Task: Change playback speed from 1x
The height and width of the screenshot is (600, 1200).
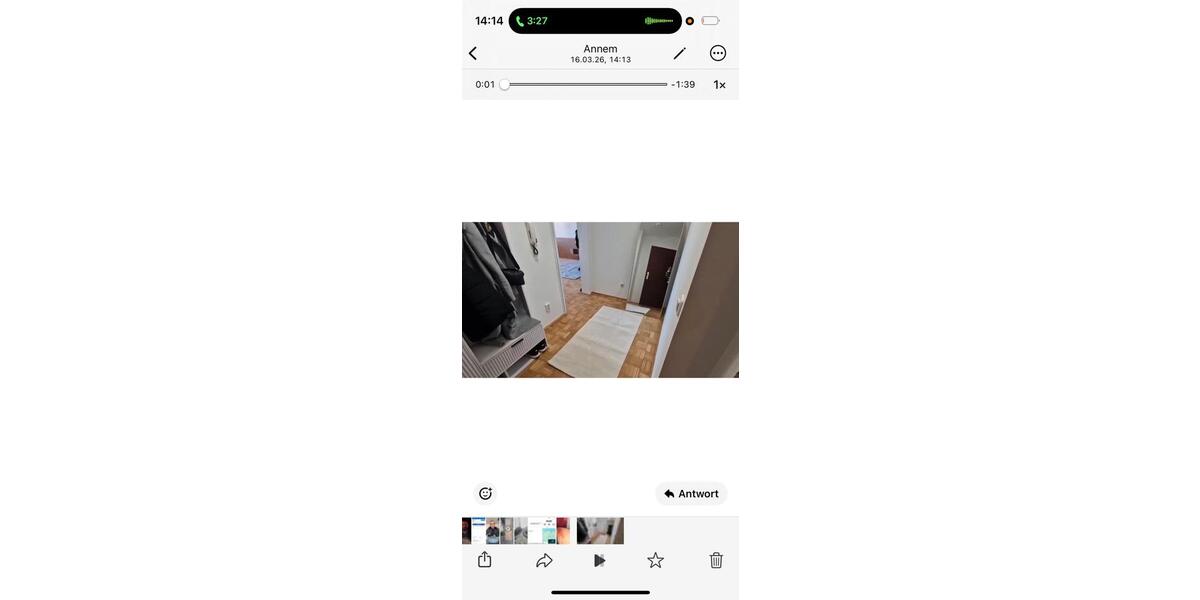Action: click(x=719, y=85)
